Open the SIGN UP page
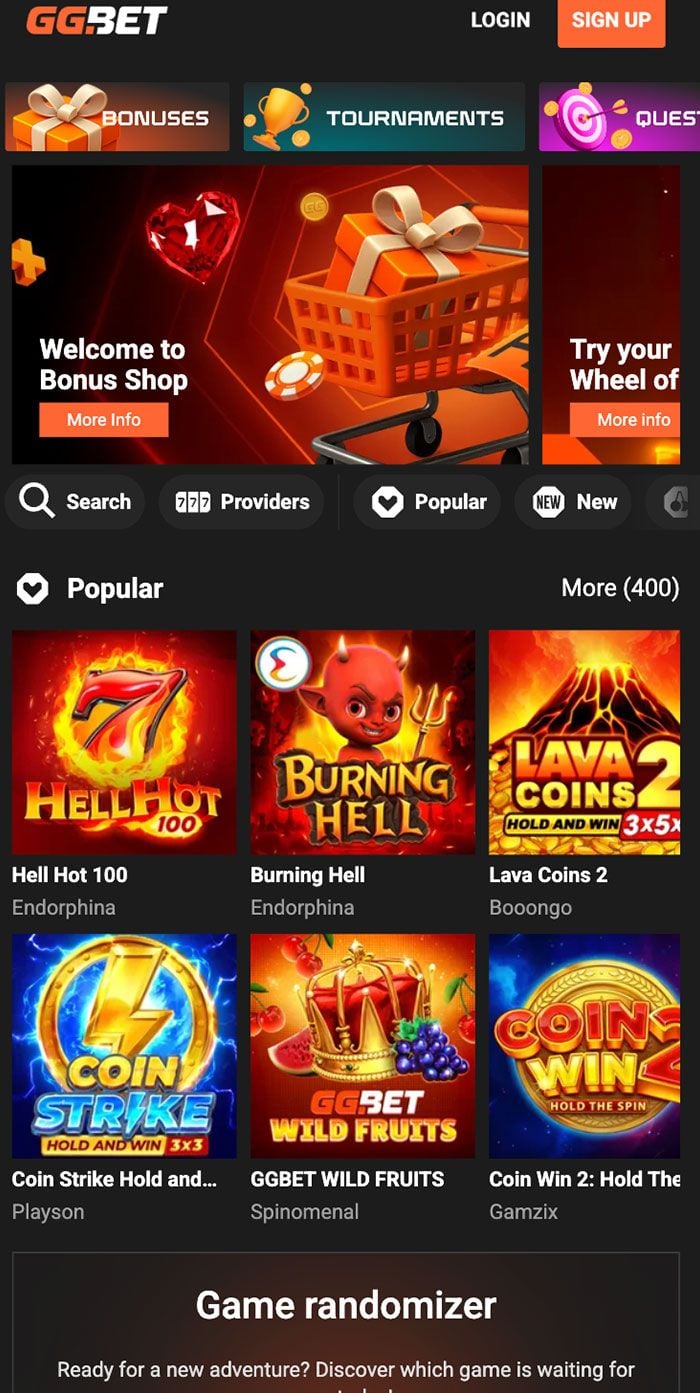Image resolution: width=700 pixels, height=1393 pixels. (x=610, y=20)
